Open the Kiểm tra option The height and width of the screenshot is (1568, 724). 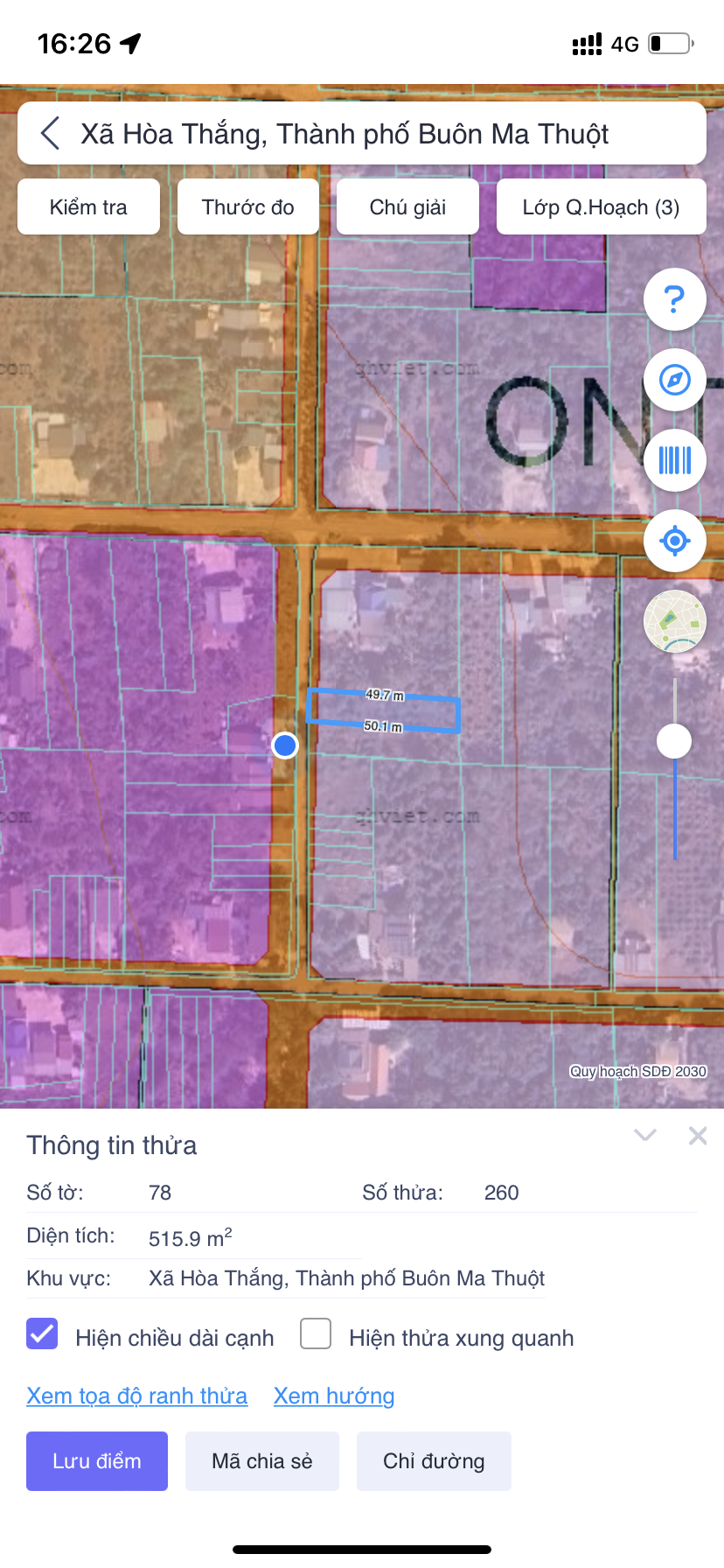[88, 207]
